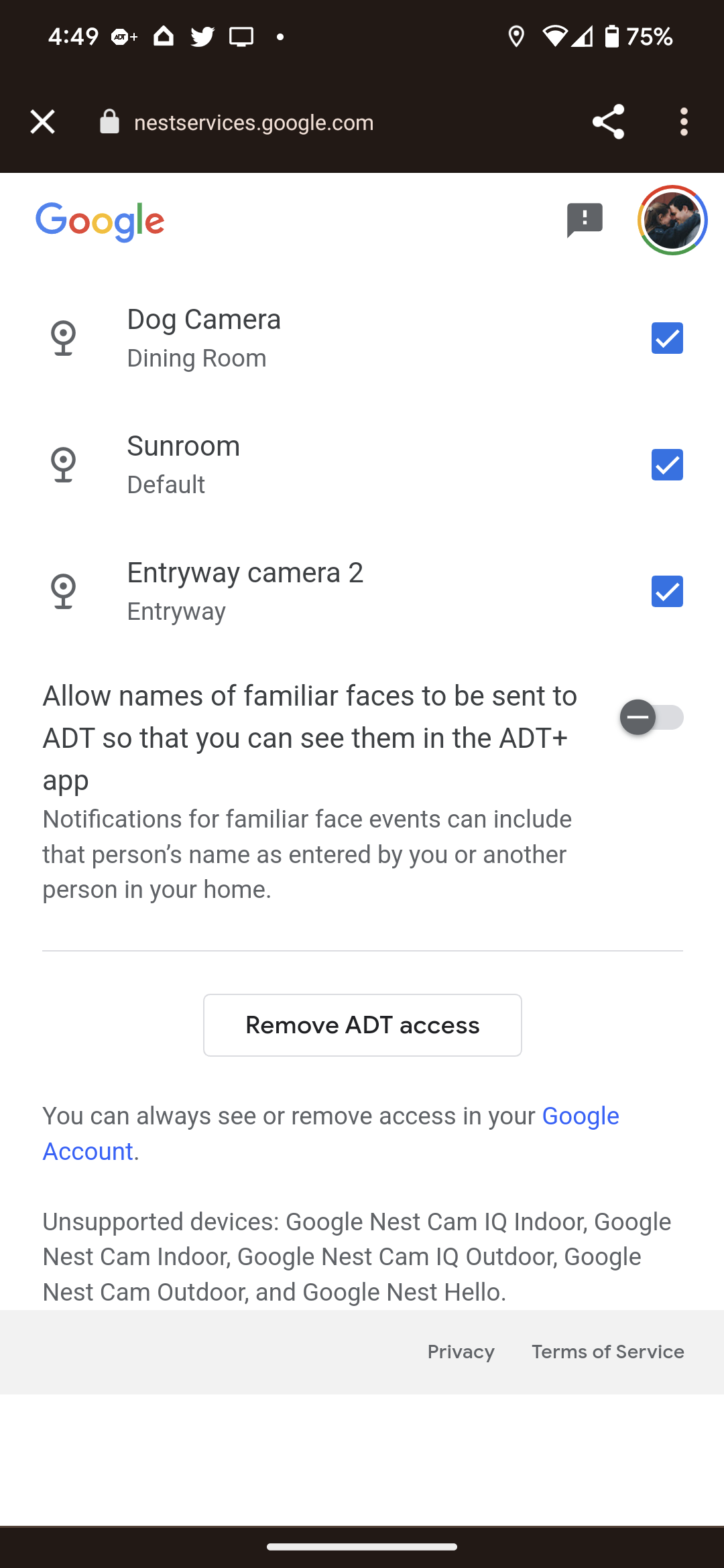Uncheck the Sunroom camera checkbox
The width and height of the screenshot is (724, 1568).
pyautogui.click(x=666, y=464)
